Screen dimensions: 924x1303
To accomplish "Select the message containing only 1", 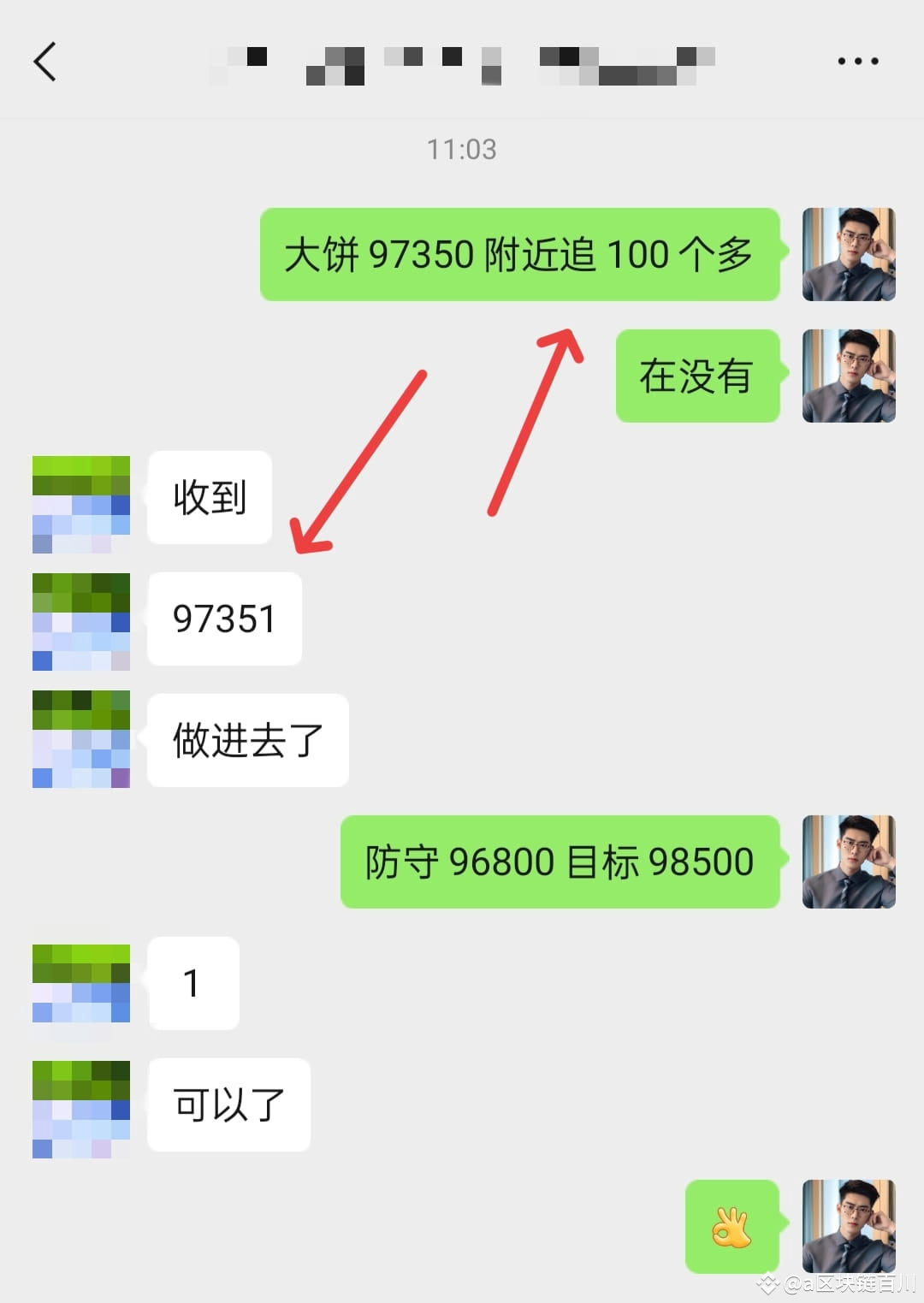I will (193, 984).
